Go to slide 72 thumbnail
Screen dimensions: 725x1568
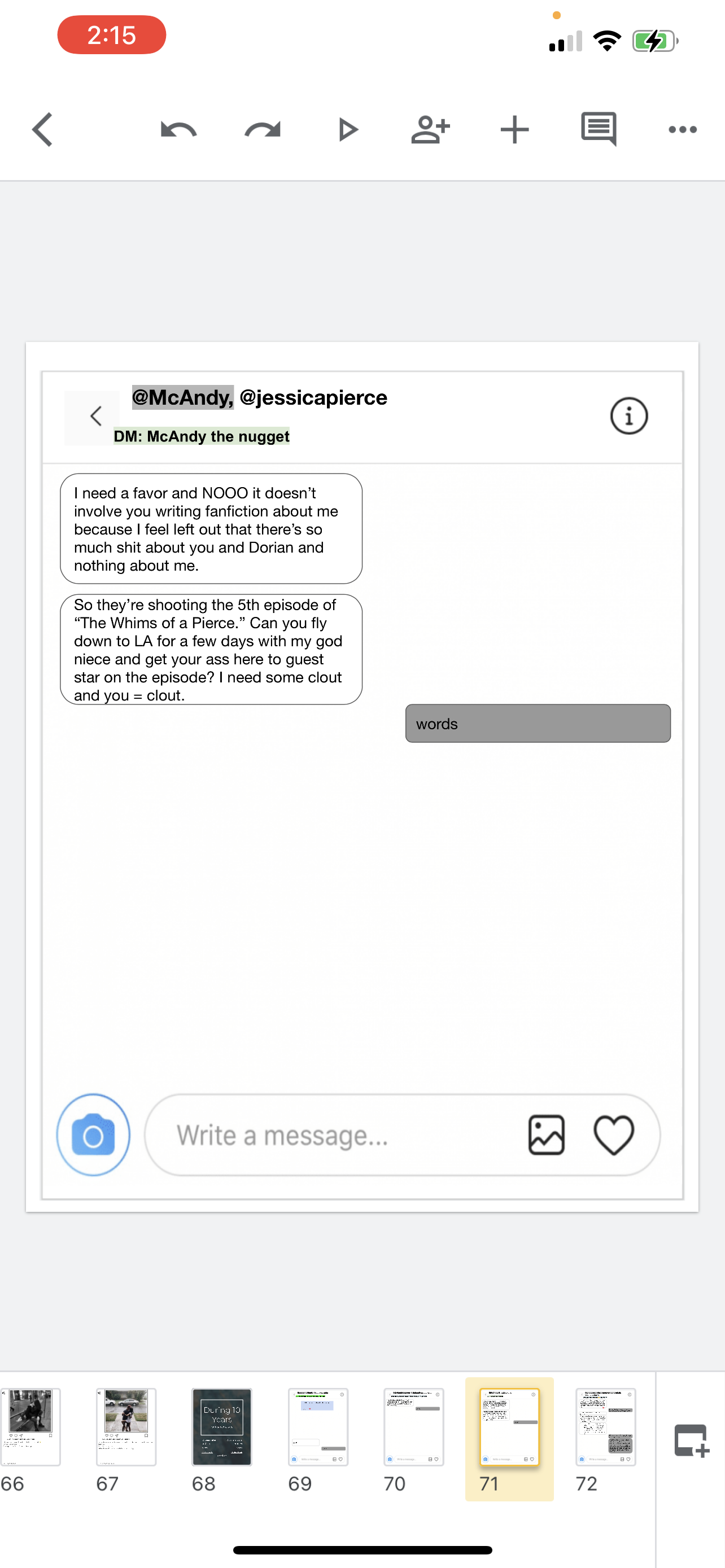point(606,1426)
